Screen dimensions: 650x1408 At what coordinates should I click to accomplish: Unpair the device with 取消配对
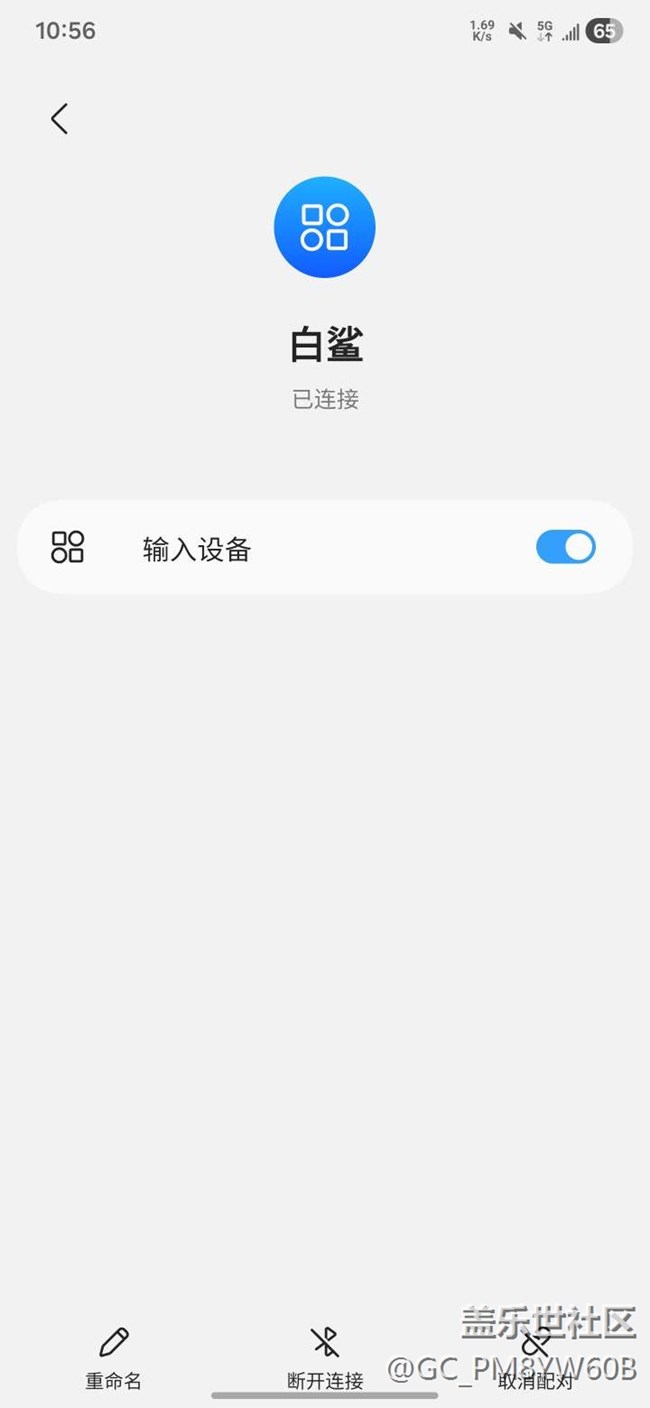pos(536,1360)
